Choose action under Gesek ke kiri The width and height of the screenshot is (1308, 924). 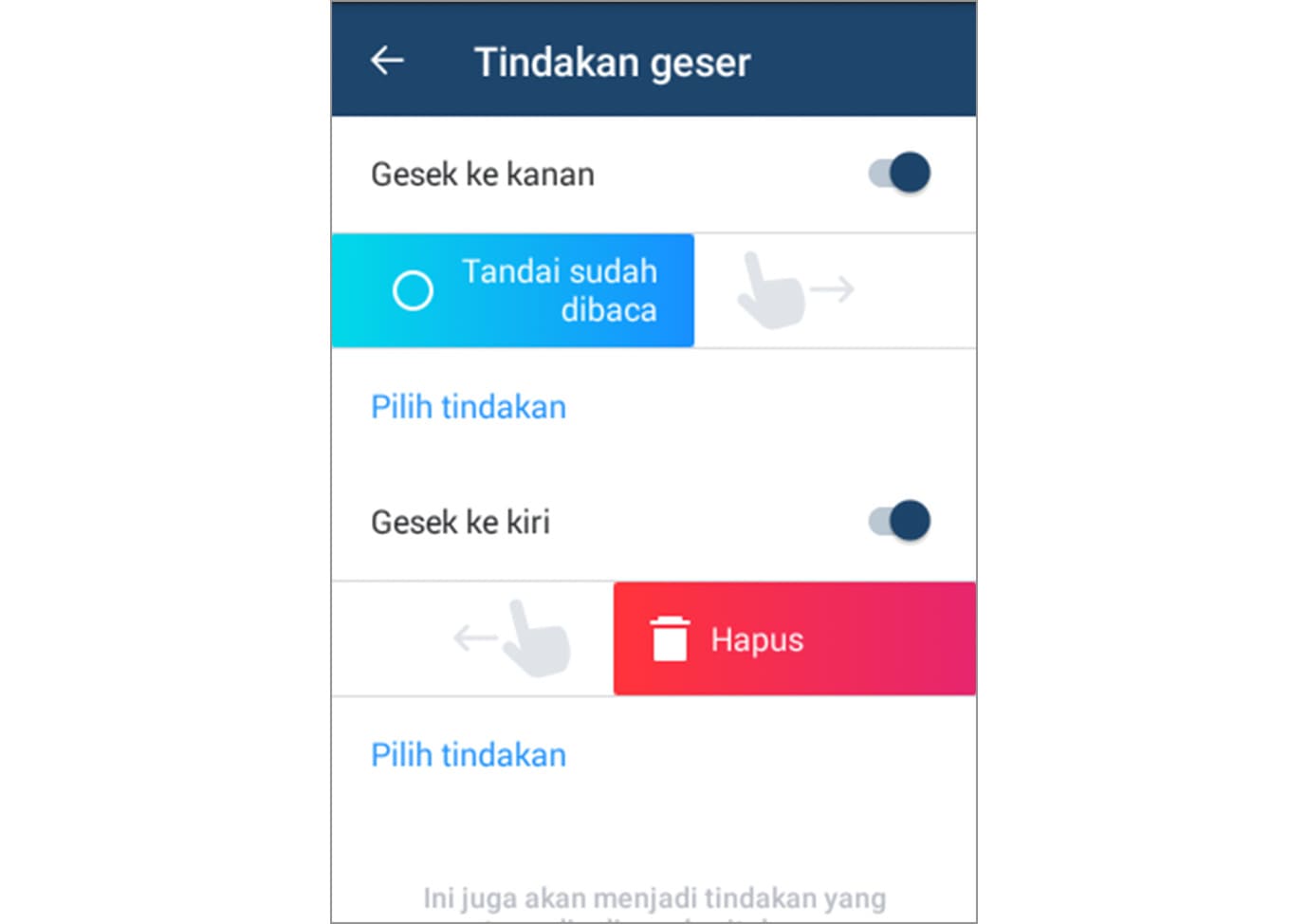pyautogui.click(x=469, y=755)
